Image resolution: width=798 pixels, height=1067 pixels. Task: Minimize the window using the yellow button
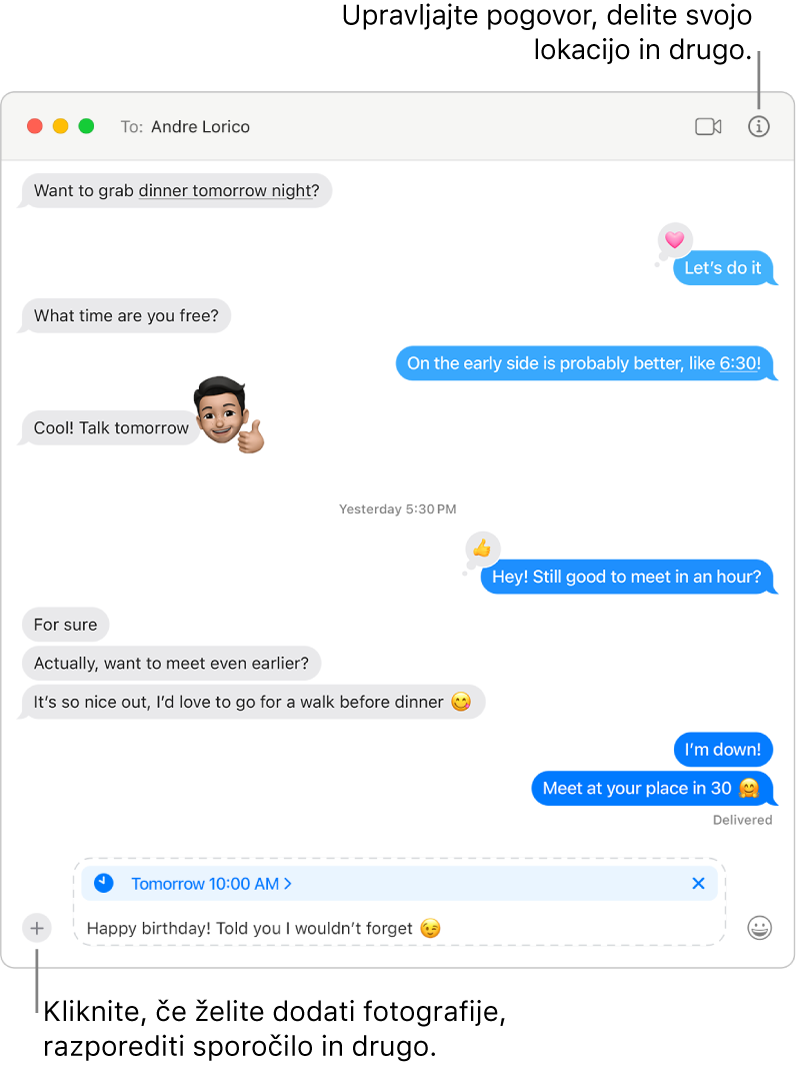click(60, 127)
